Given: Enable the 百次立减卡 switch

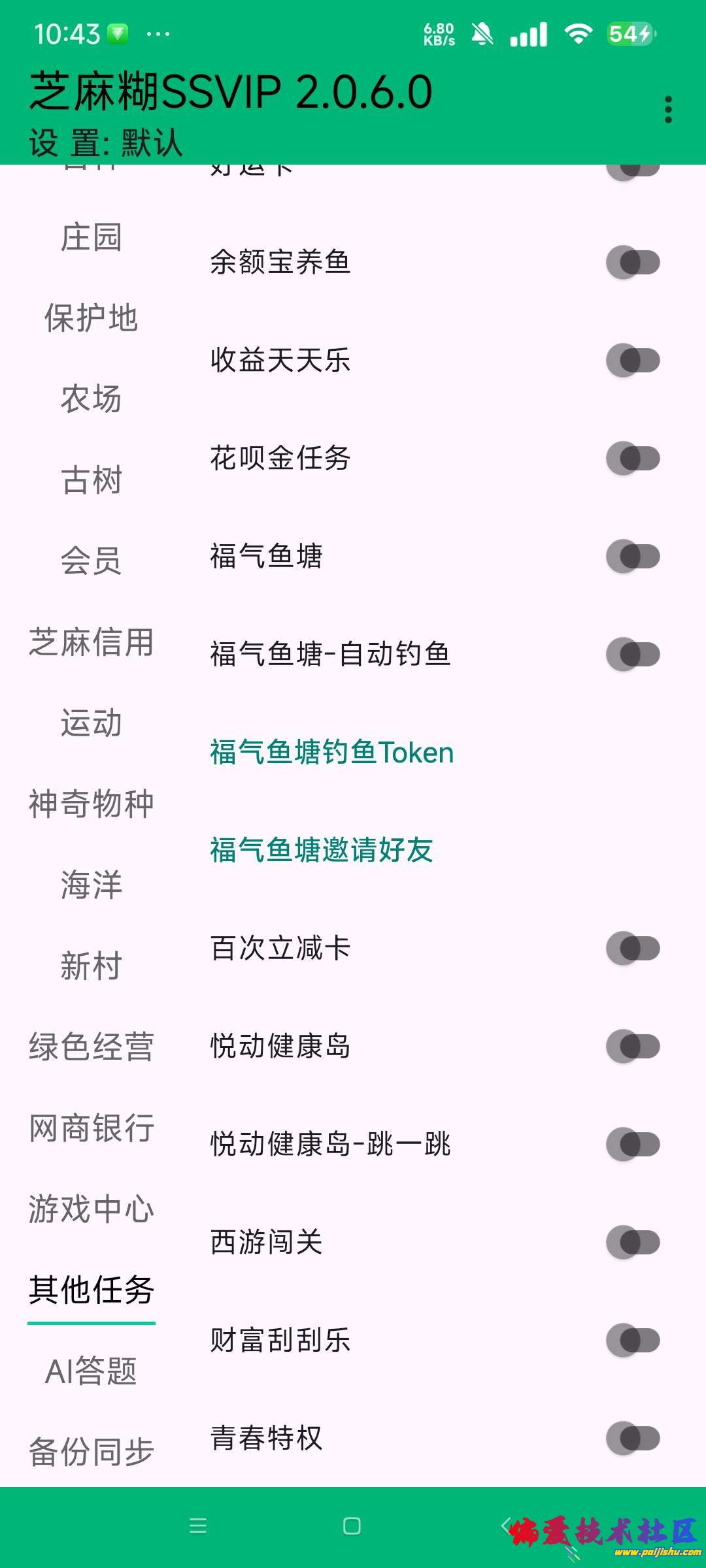Looking at the screenshot, I should tap(634, 949).
